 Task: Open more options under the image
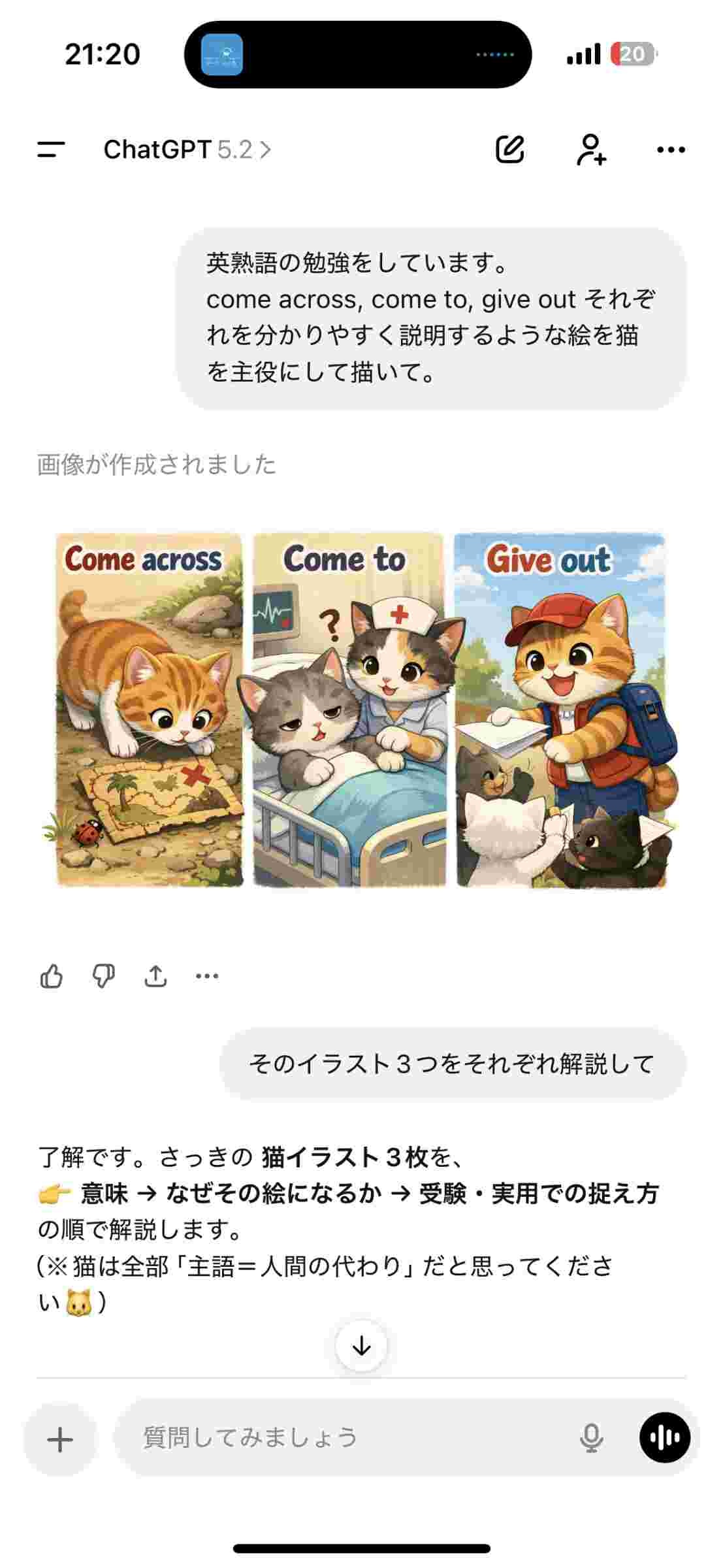[x=207, y=976]
